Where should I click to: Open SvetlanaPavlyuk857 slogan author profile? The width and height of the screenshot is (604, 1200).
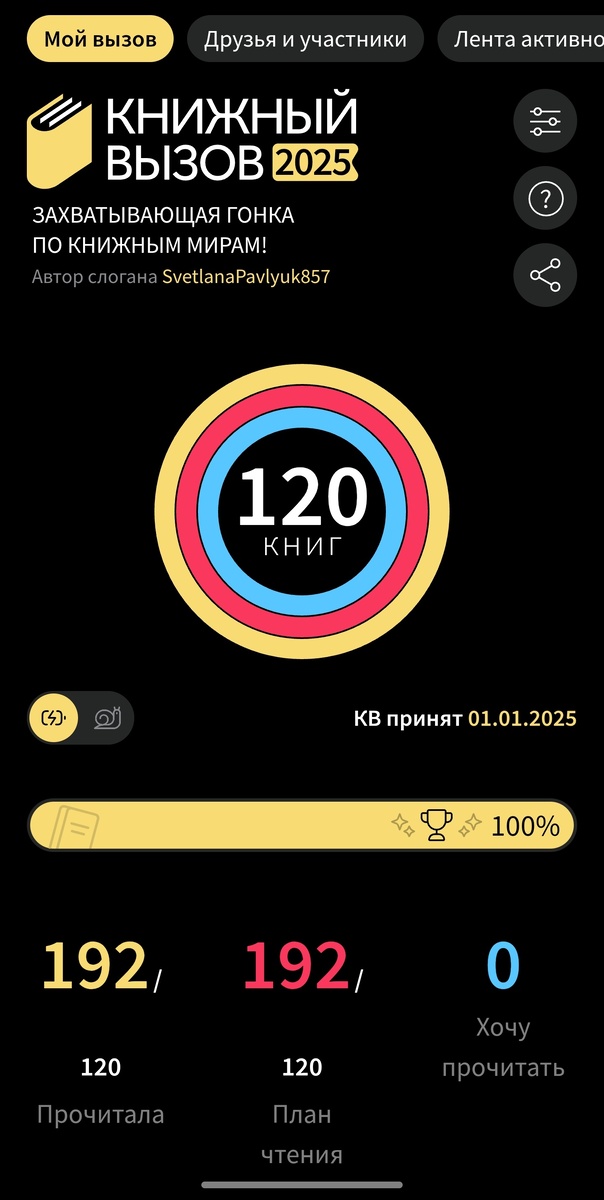tap(246, 277)
